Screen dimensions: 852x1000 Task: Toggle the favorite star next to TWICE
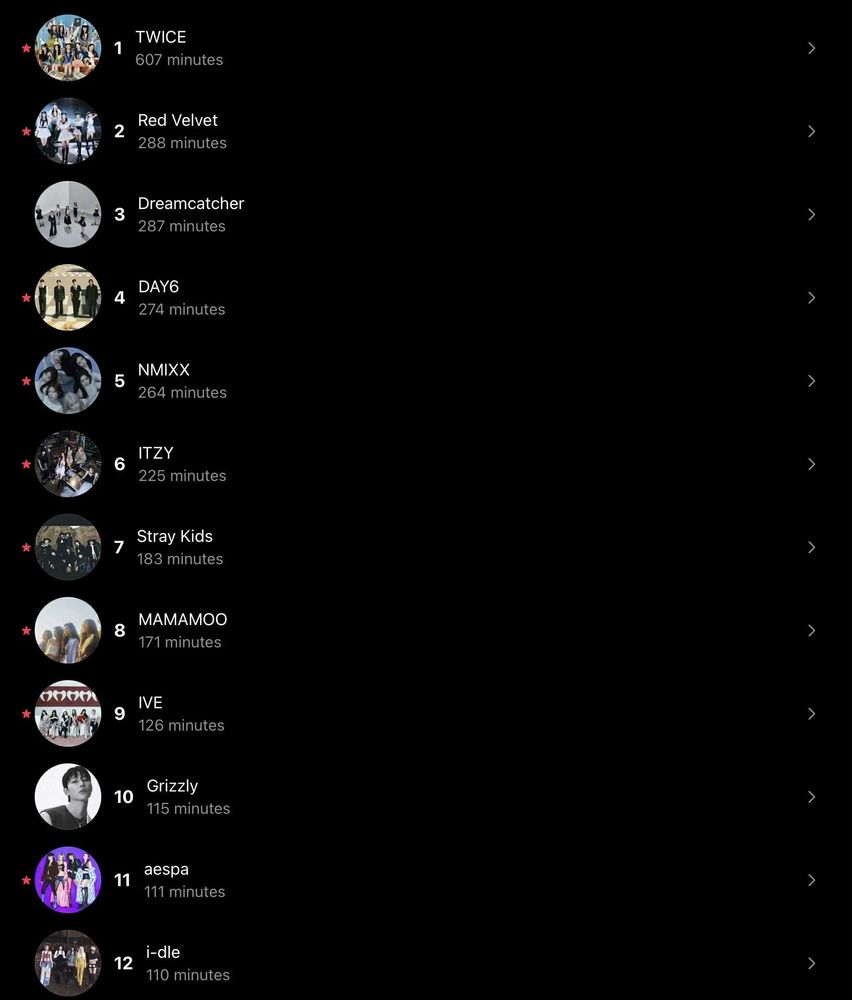[24, 47]
